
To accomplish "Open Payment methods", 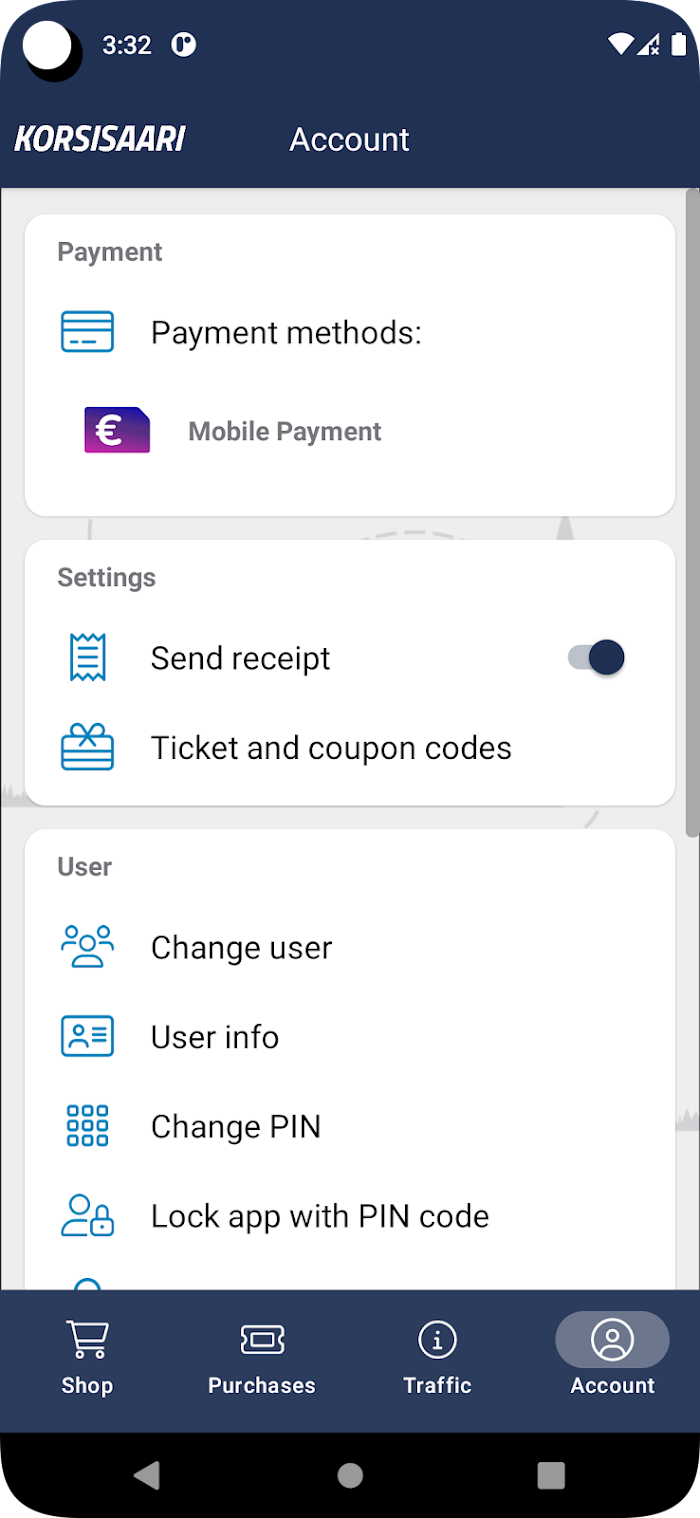I will tap(350, 332).
